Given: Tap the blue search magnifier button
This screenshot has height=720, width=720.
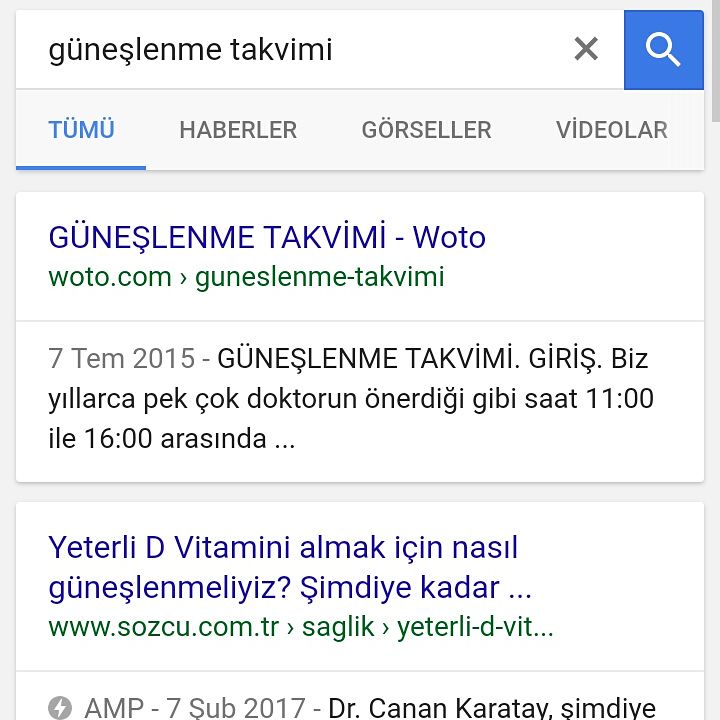Looking at the screenshot, I should [663, 50].
